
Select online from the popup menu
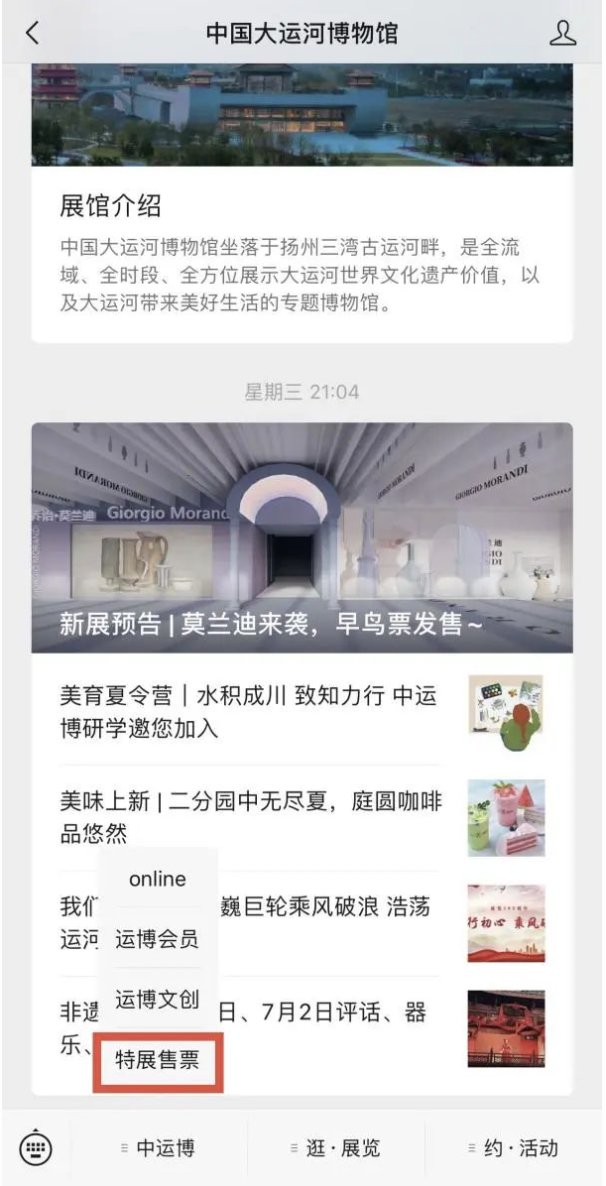pos(157,879)
